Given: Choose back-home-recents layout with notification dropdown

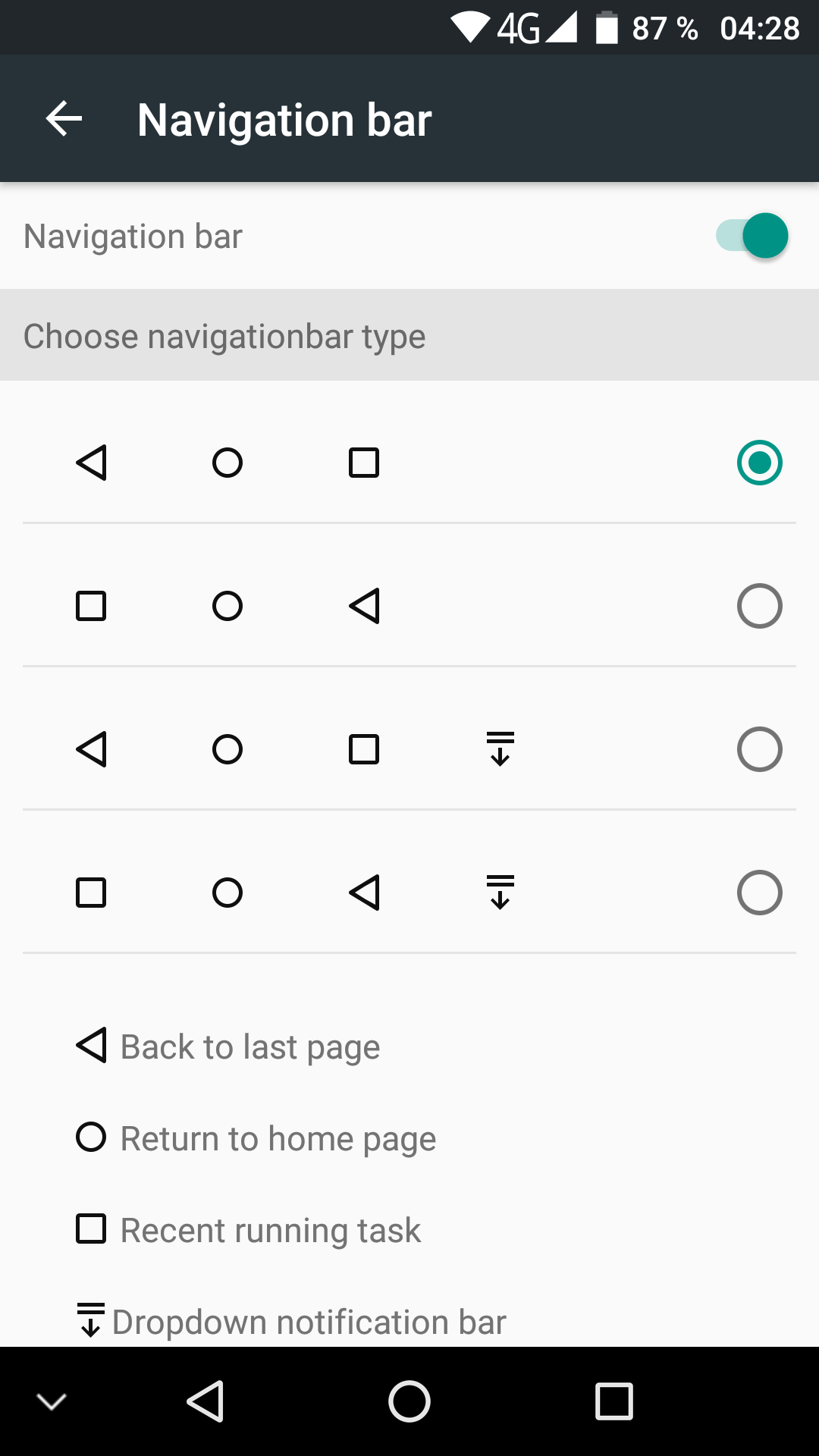Looking at the screenshot, I should 409,749.
